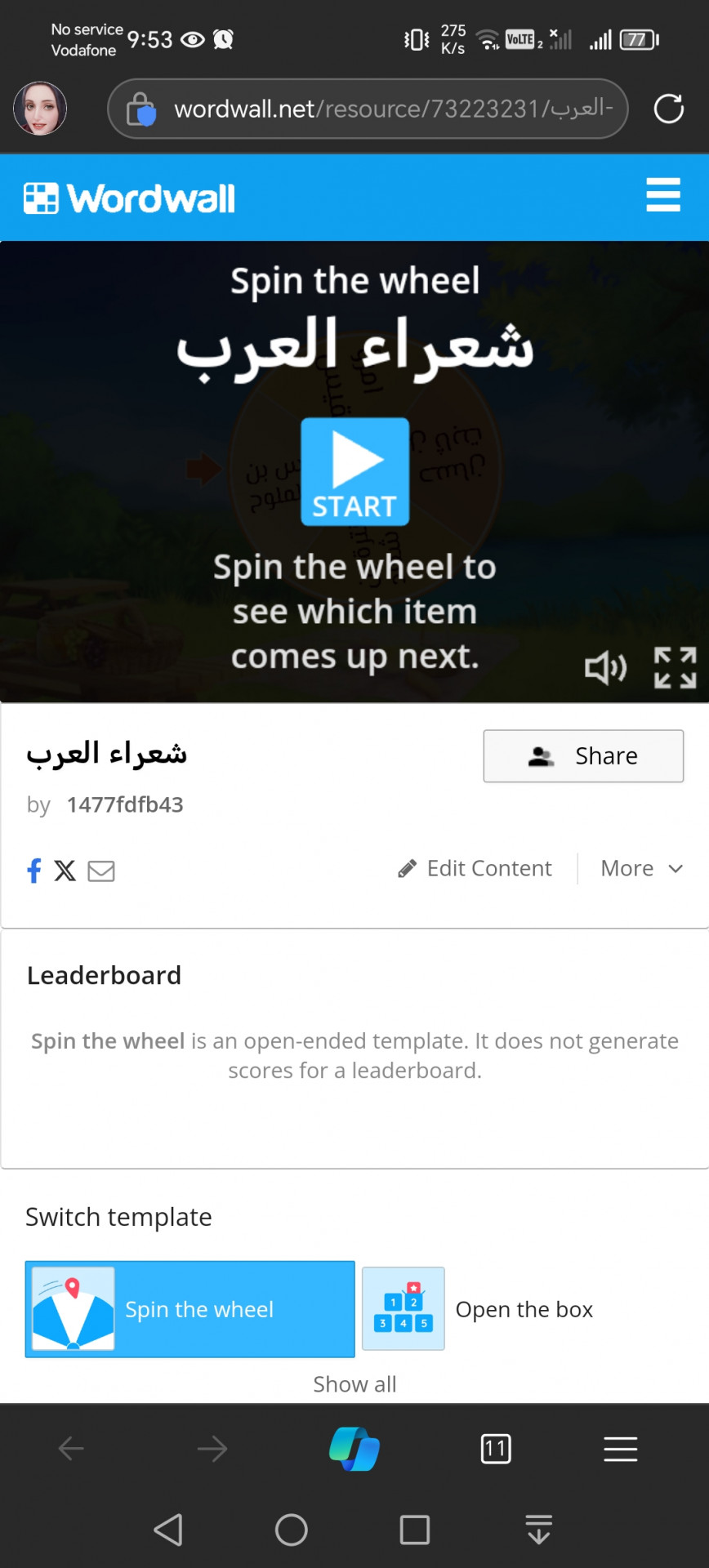This screenshot has height=1568, width=709.
Task: Tap the Share button
Action: (583, 755)
